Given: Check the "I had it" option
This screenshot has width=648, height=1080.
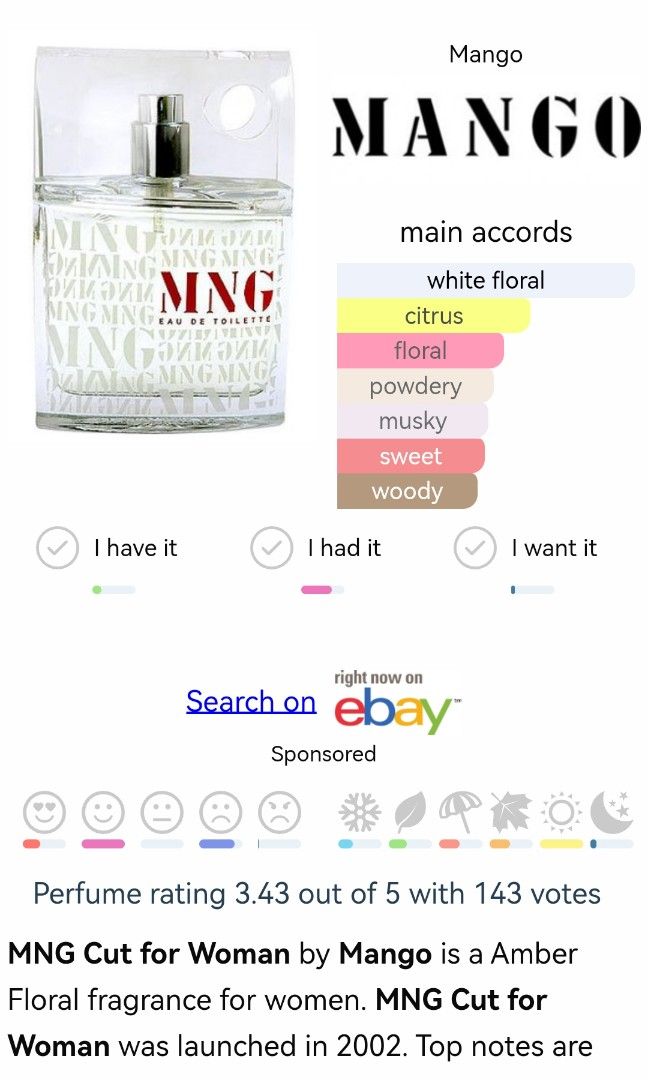Looking at the screenshot, I should [x=271, y=548].
